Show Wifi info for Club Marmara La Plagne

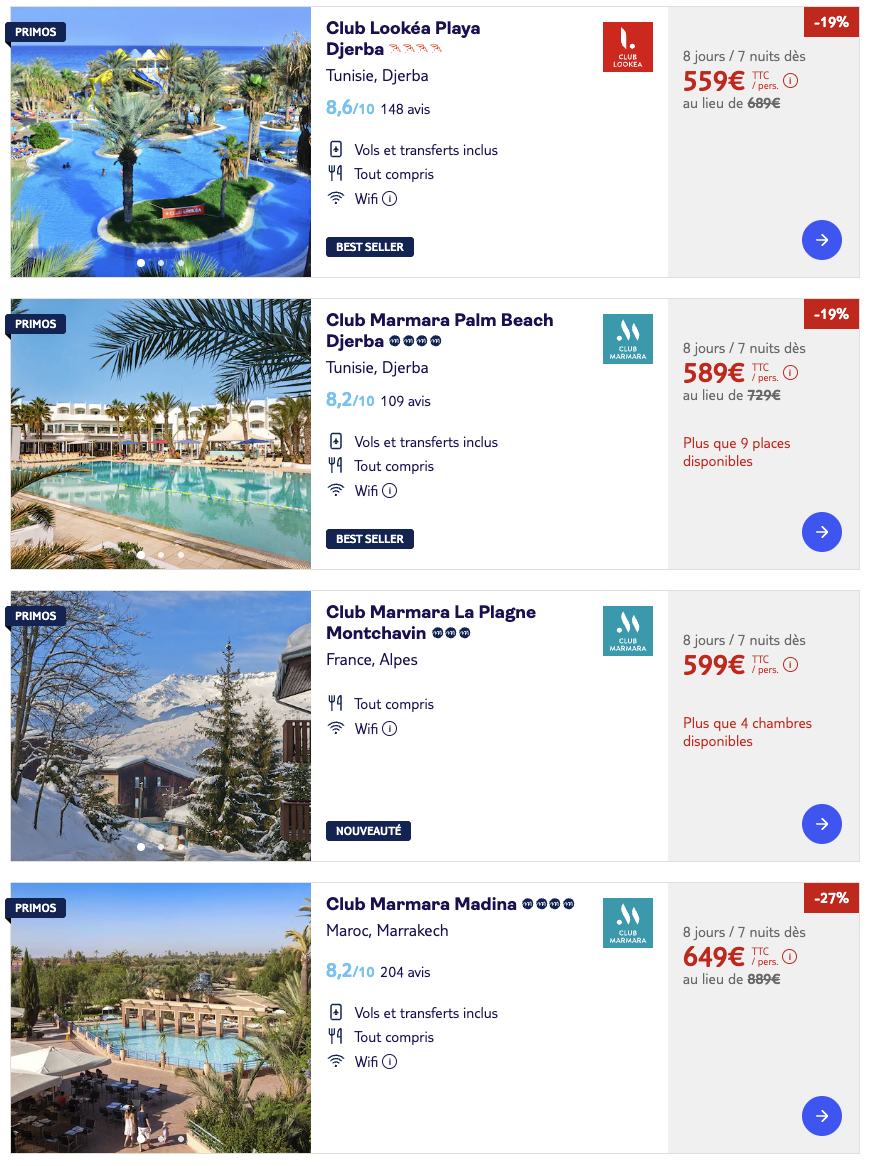pyautogui.click(x=390, y=728)
